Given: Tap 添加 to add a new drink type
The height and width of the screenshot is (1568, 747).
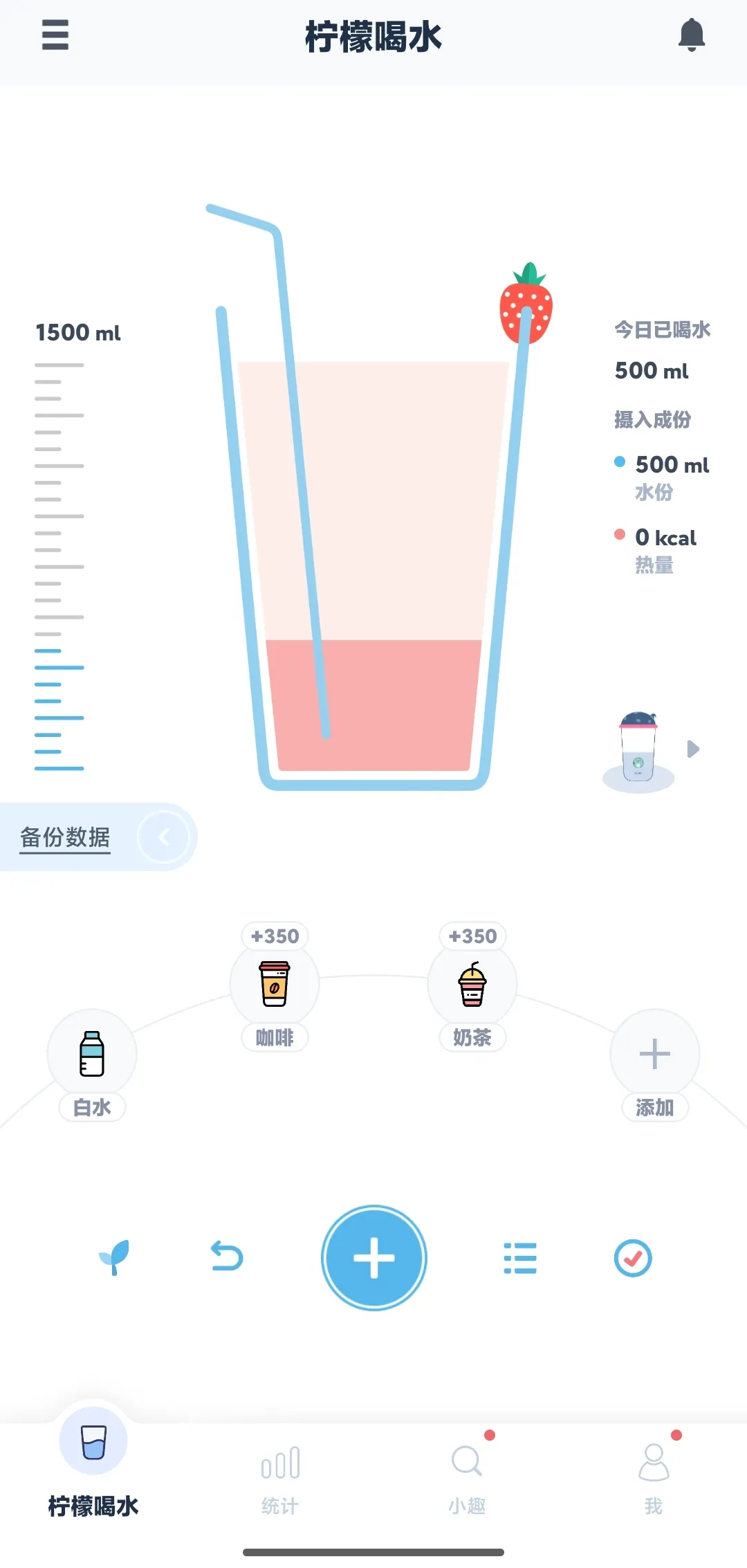Looking at the screenshot, I should tap(654, 1054).
